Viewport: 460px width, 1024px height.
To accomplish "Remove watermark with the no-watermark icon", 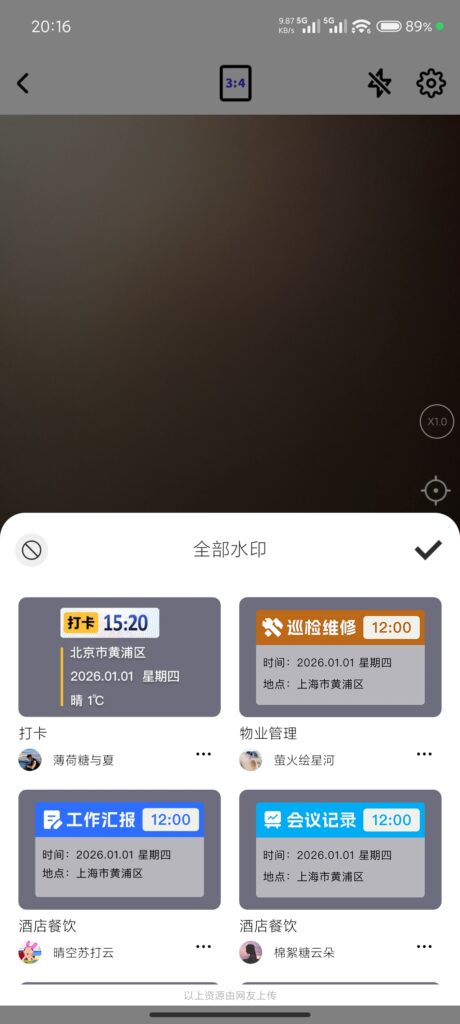I will pyautogui.click(x=31, y=550).
